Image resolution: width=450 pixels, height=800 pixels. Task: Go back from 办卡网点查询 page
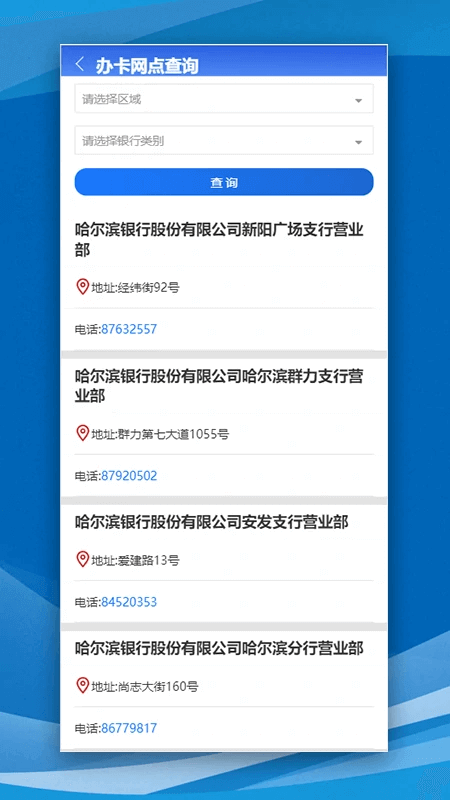click(80, 64)
